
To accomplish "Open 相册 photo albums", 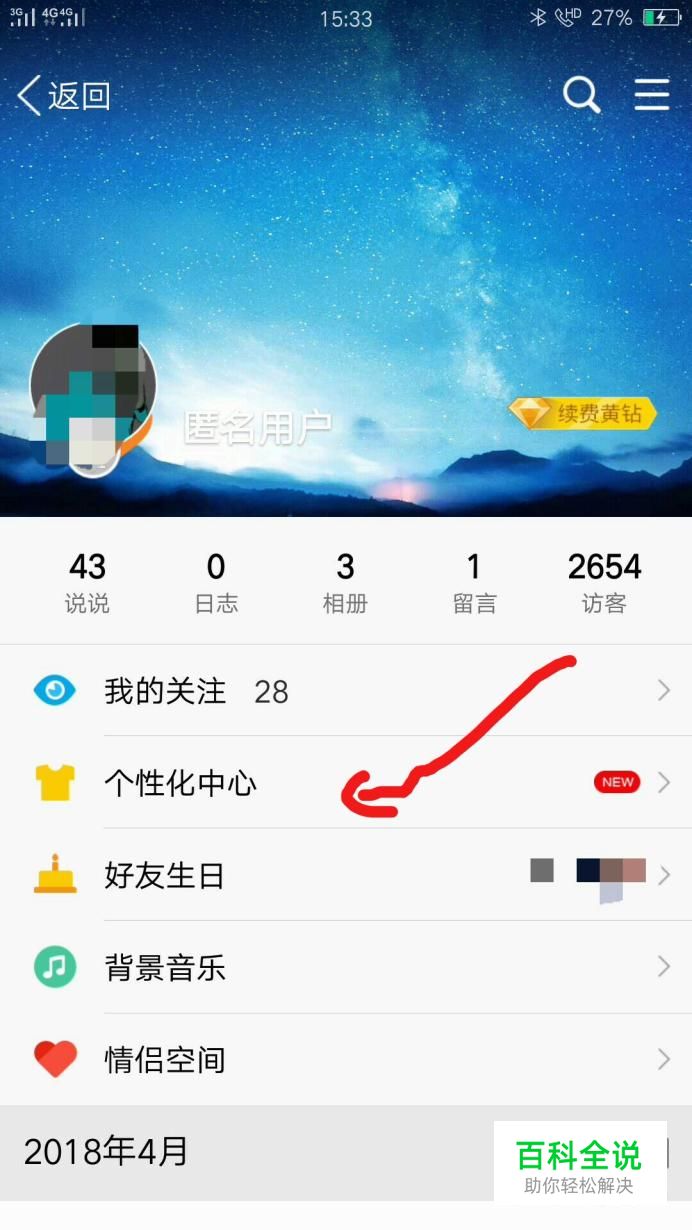I will click(345, 582).
